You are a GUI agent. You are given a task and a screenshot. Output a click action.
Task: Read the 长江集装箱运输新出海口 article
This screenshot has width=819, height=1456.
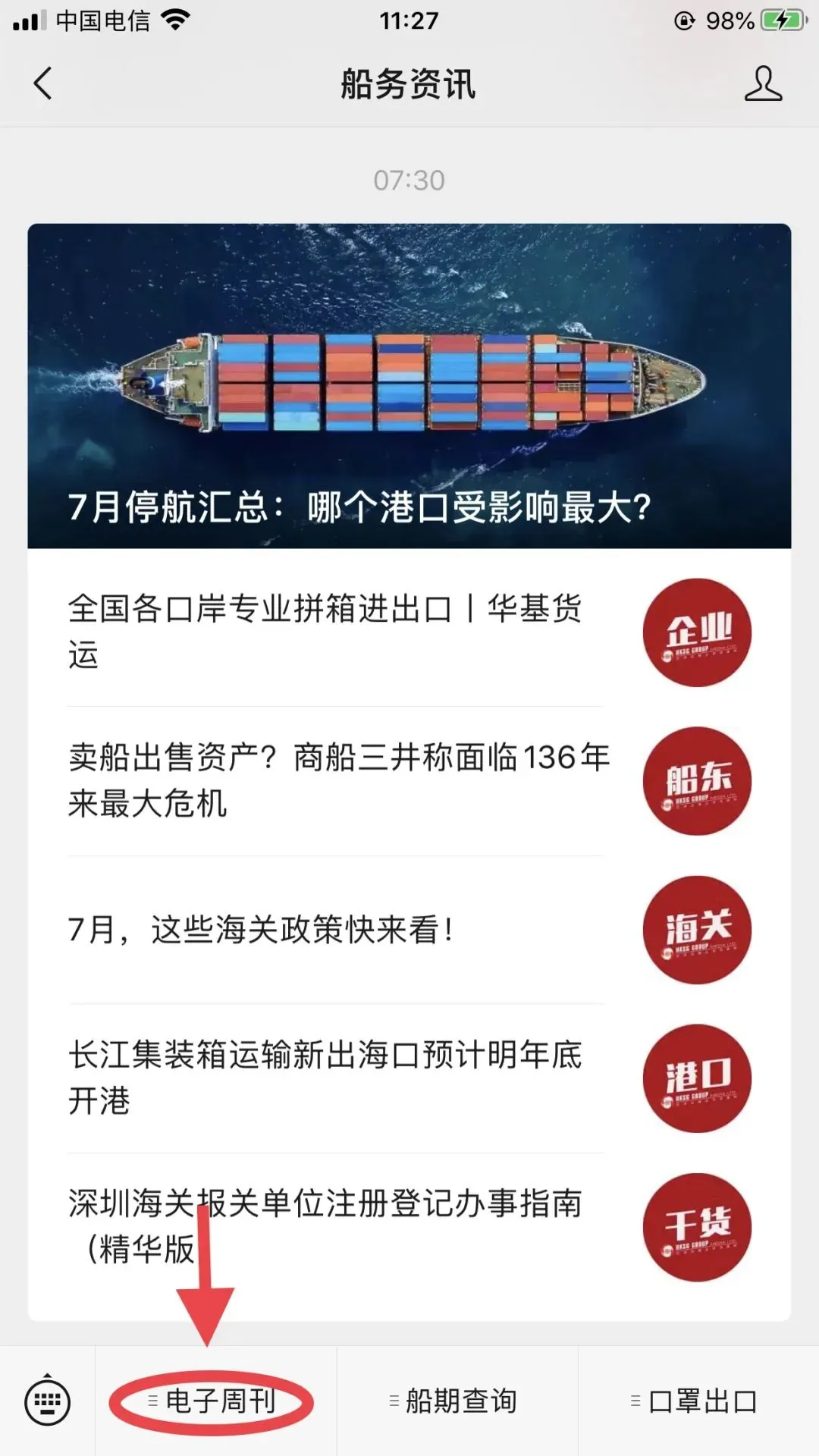click(x=326, y=1077)
